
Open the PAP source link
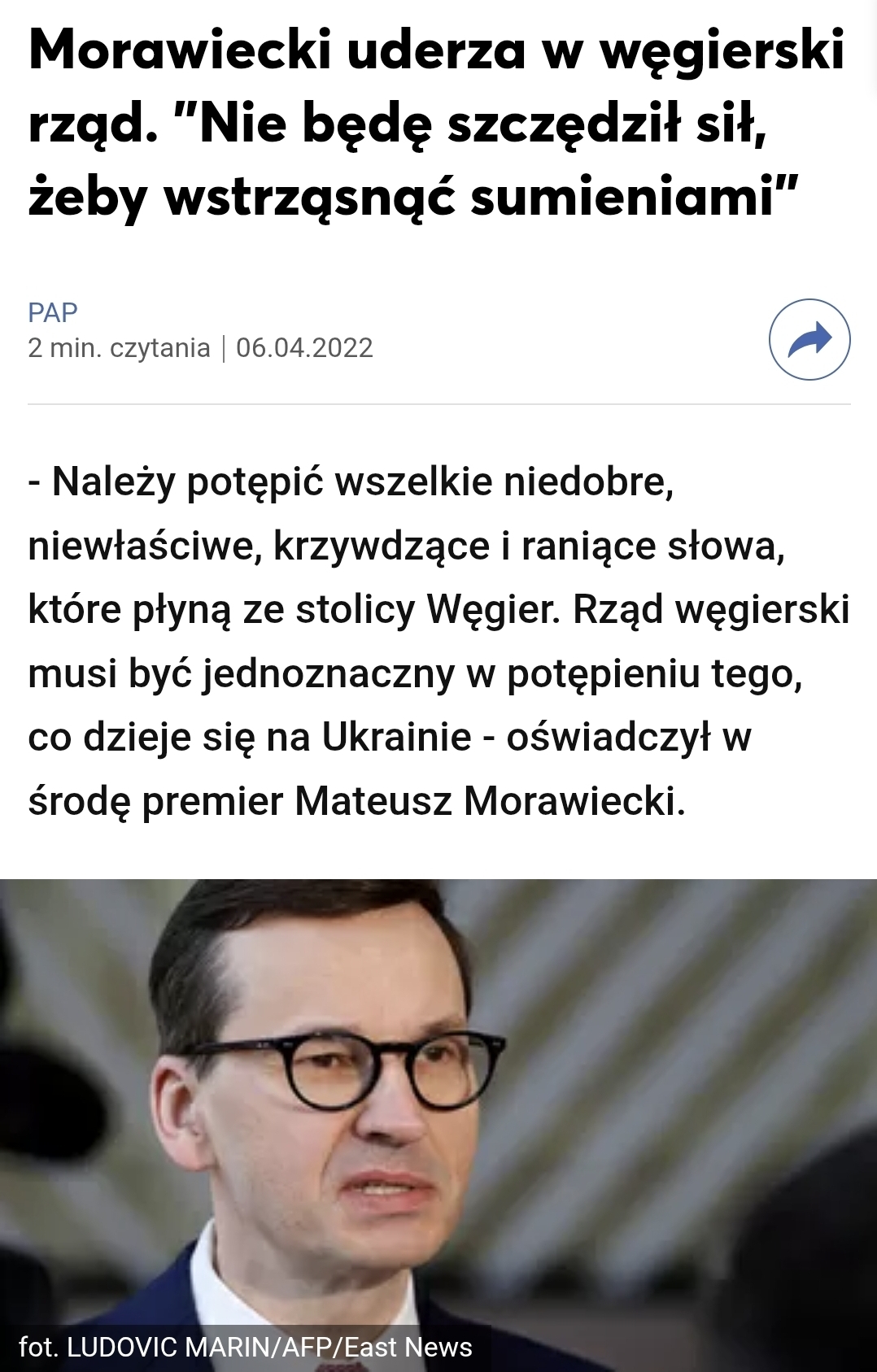[x=53, y=312]
